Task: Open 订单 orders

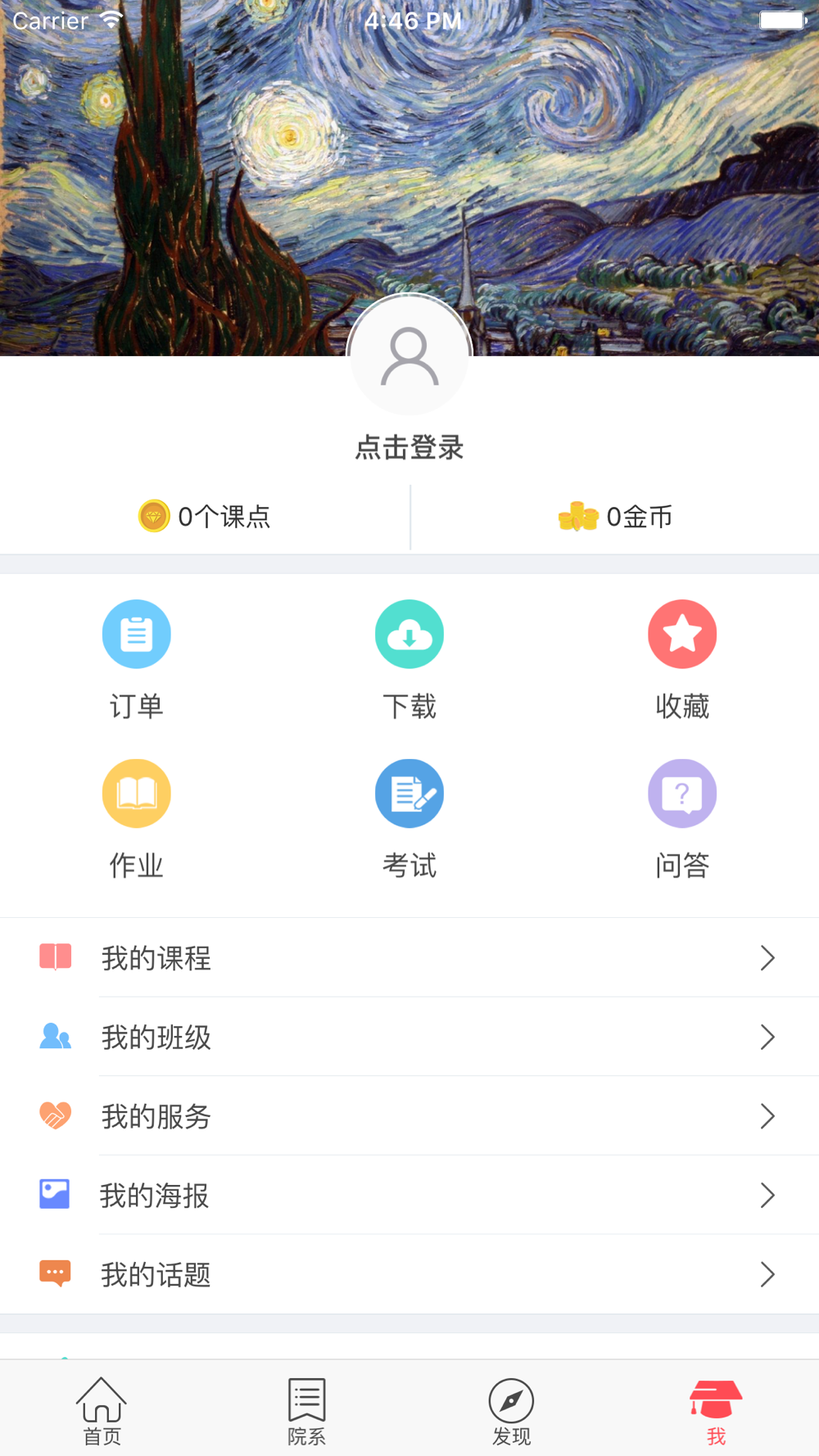Action: (x=137, y=660)
